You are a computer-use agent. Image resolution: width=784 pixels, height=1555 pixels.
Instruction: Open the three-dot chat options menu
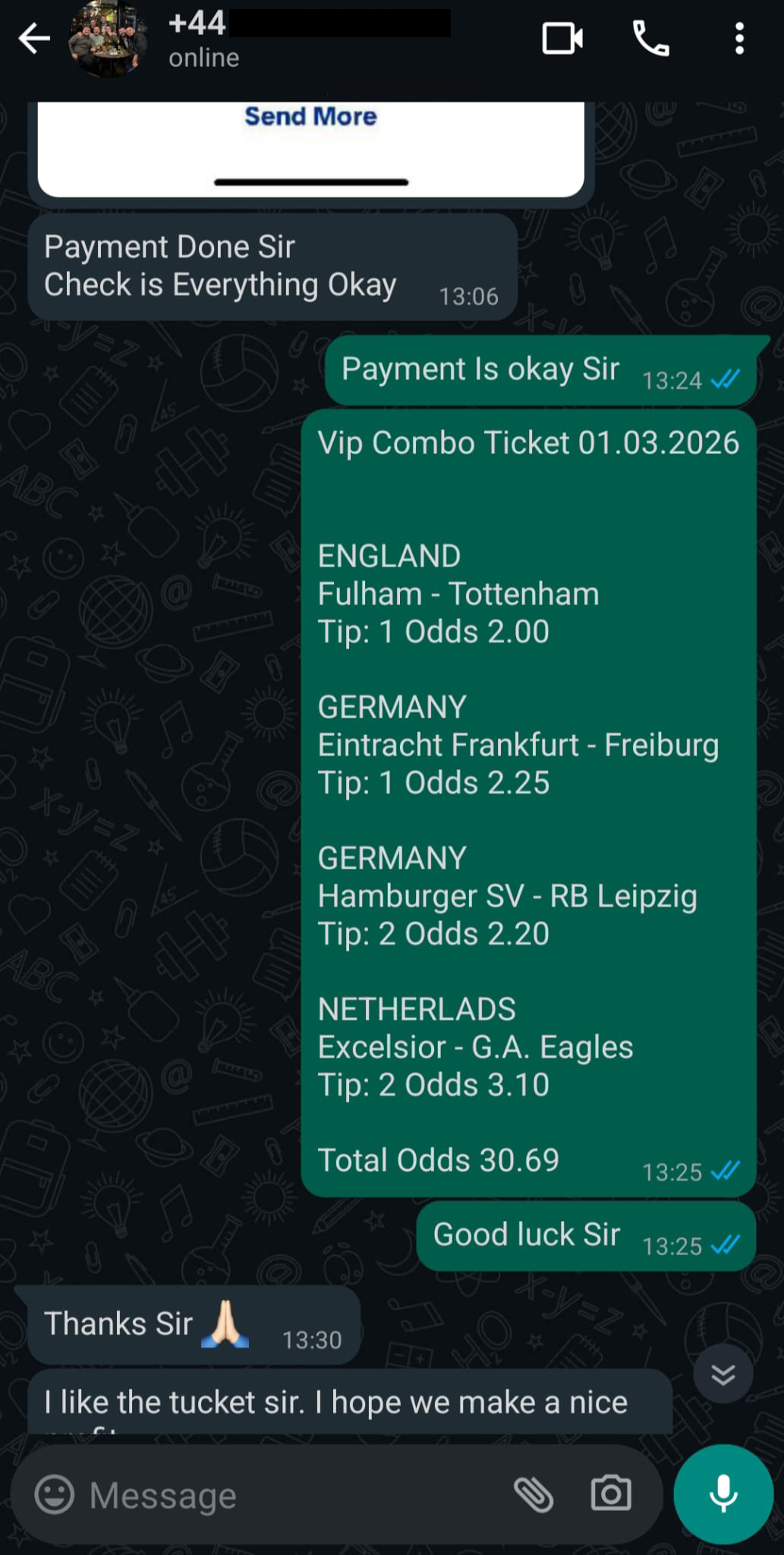[x=739, y=39]
